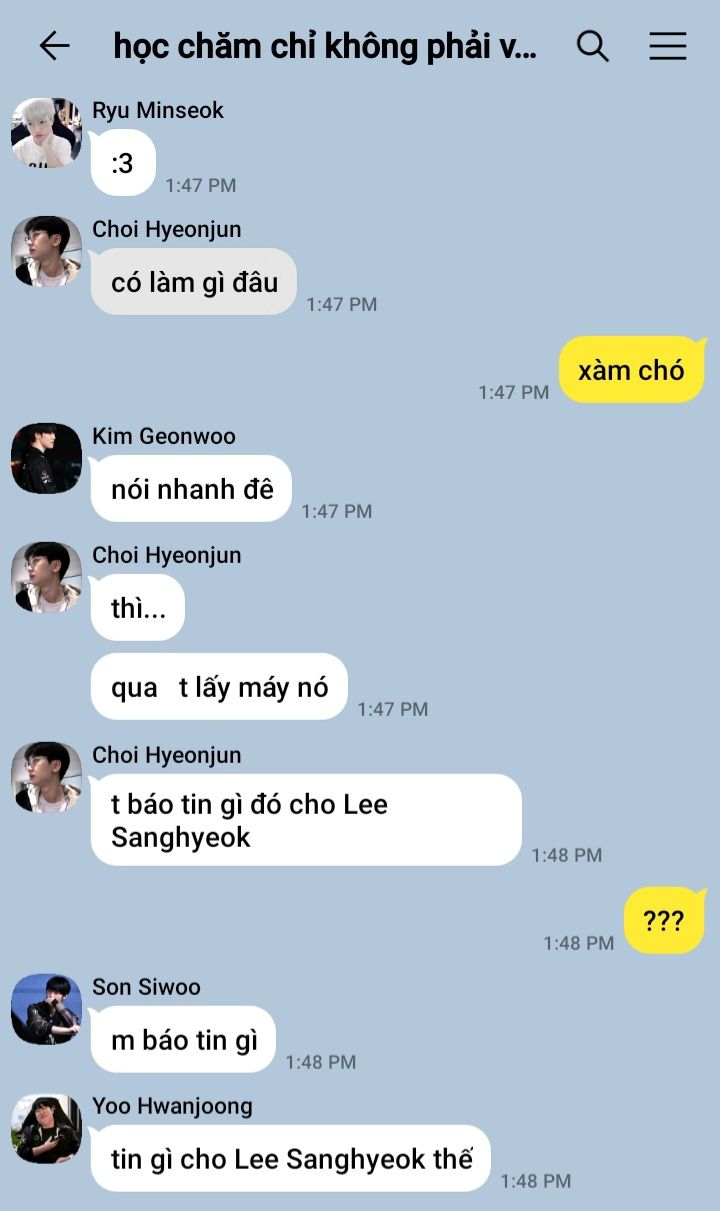Open the chat room hamburger menu
Viewport: 720px width, 1211px height.
(x=667, y=46)
